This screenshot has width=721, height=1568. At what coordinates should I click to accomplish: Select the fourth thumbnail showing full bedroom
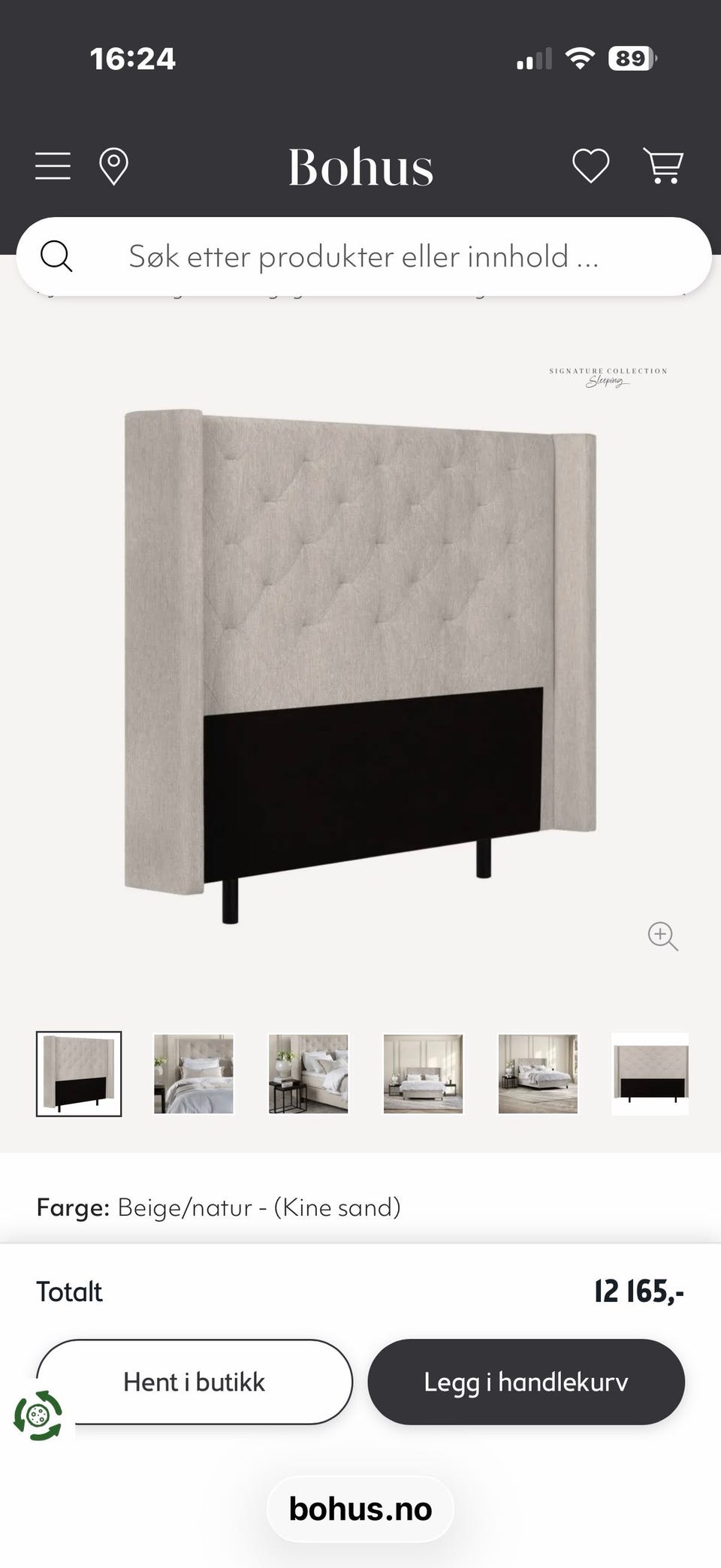pyautogui.click(x=424, y=1074)
